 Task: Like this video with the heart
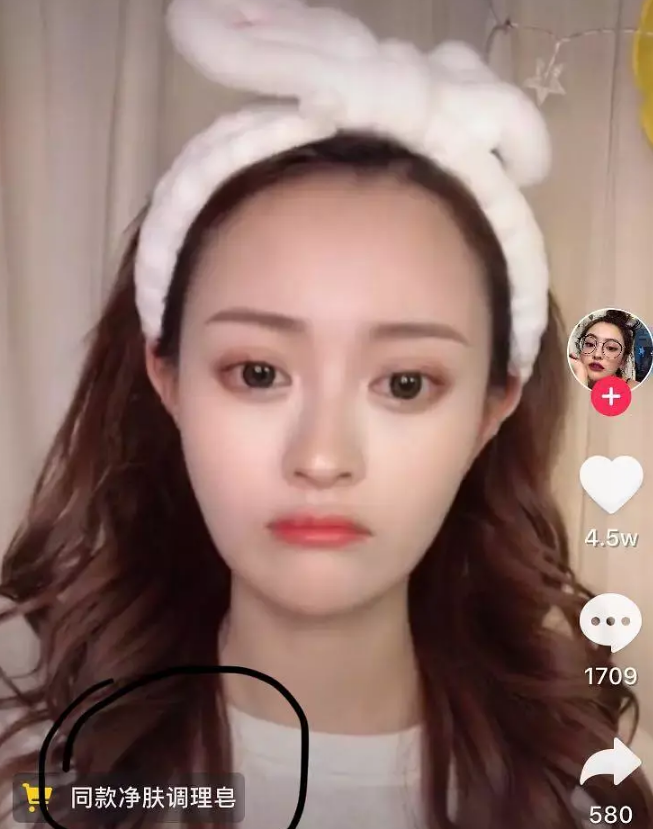[611, 484]
